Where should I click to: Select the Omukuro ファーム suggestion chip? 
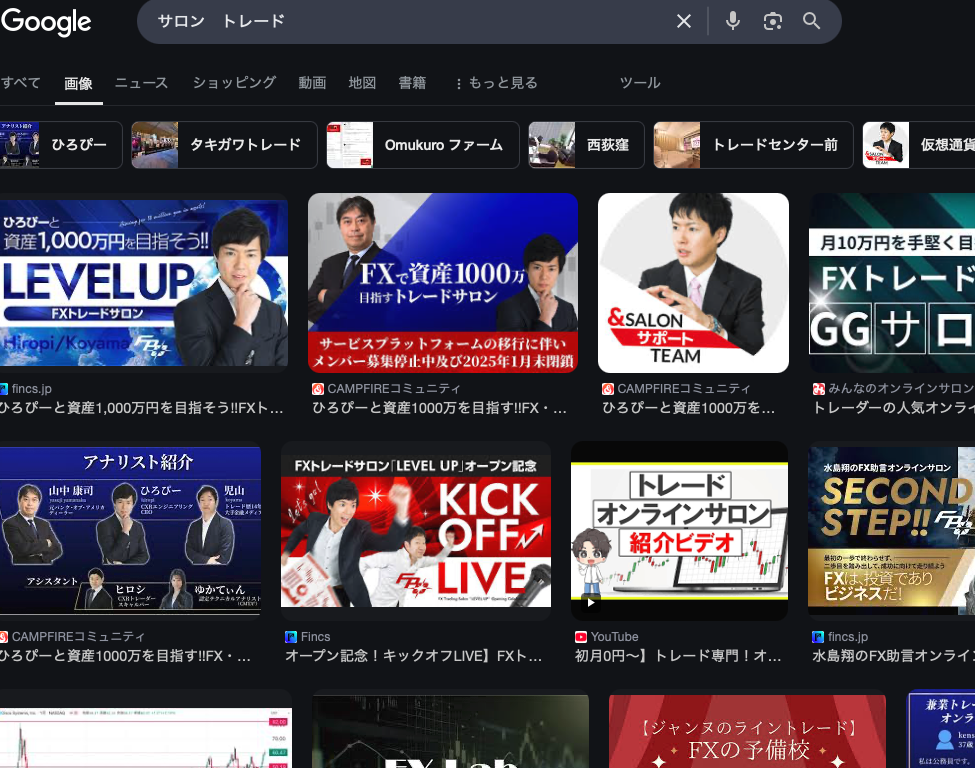(422, 145)
